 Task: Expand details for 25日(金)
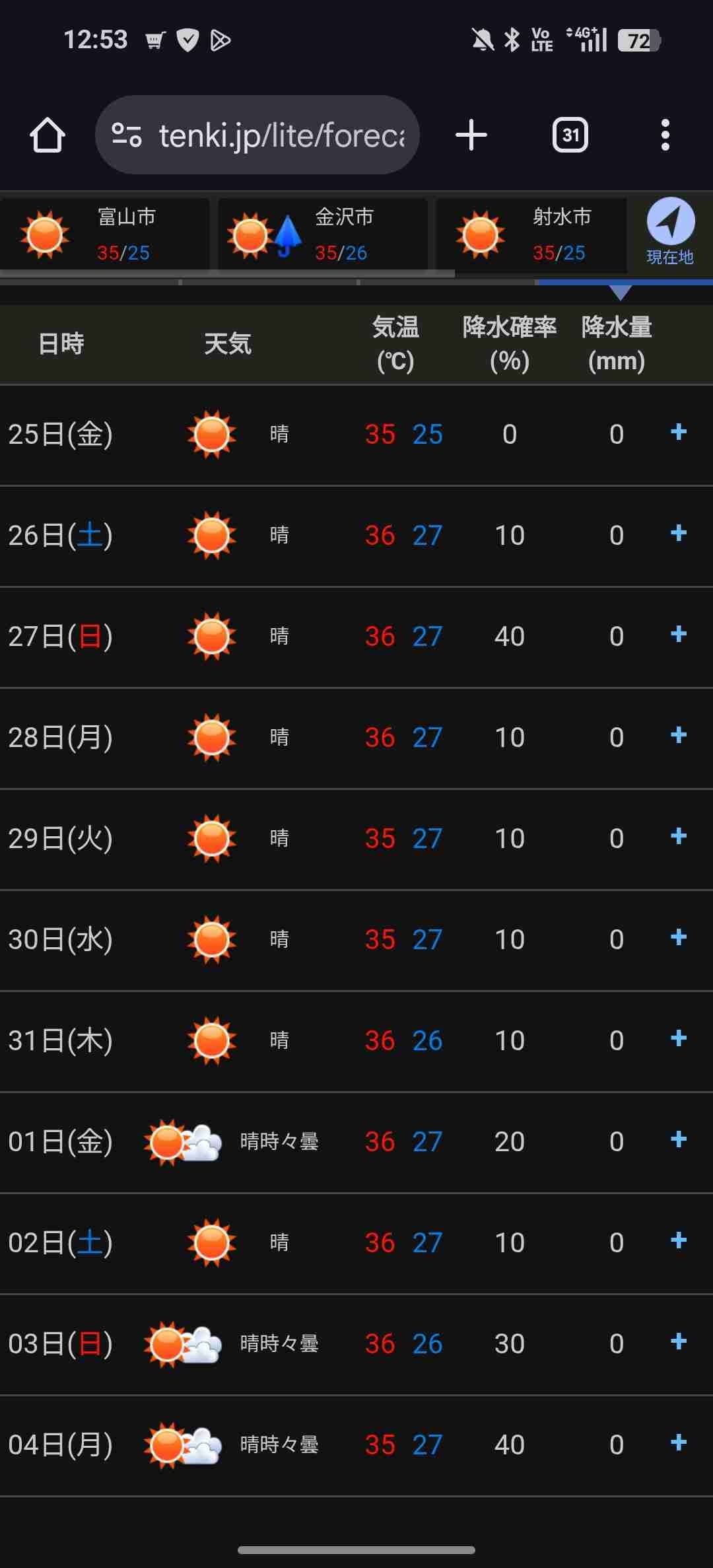click(678, 433)
